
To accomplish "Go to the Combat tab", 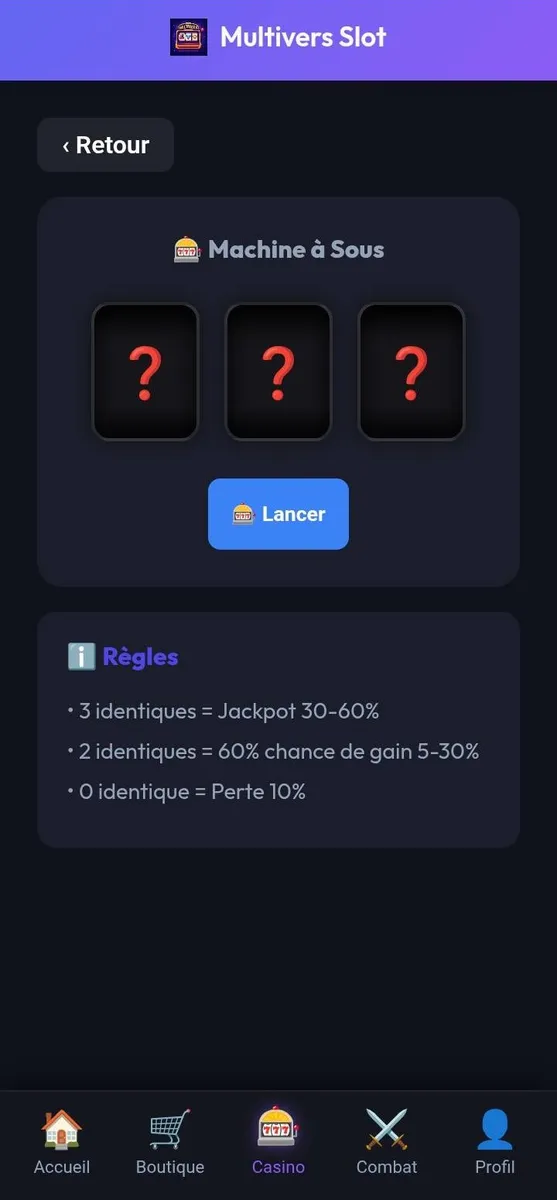I will click(x=387, y=1142).
